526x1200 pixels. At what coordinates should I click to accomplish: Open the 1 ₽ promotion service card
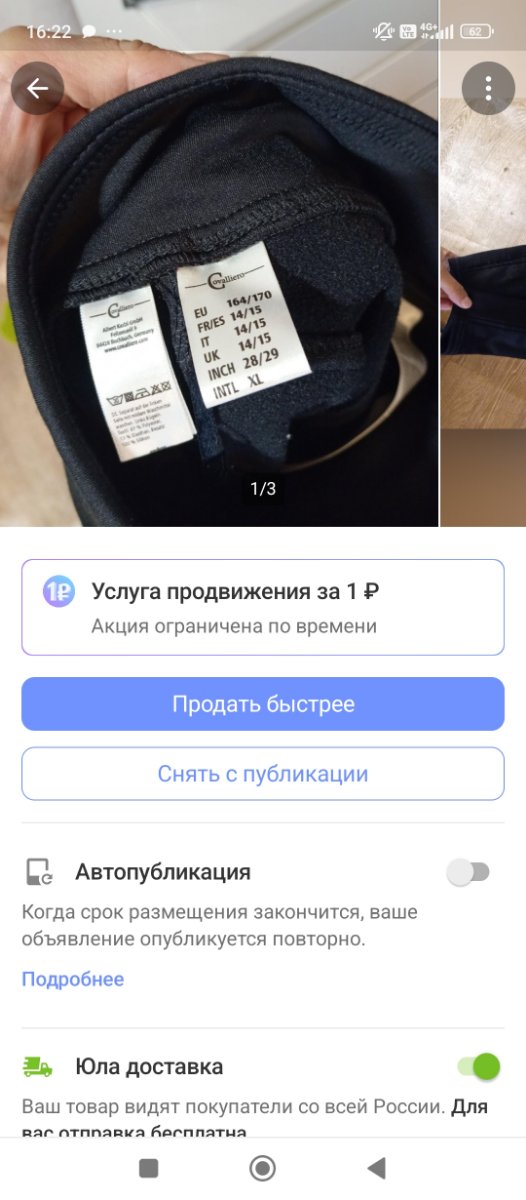click(x=263, y=607)
